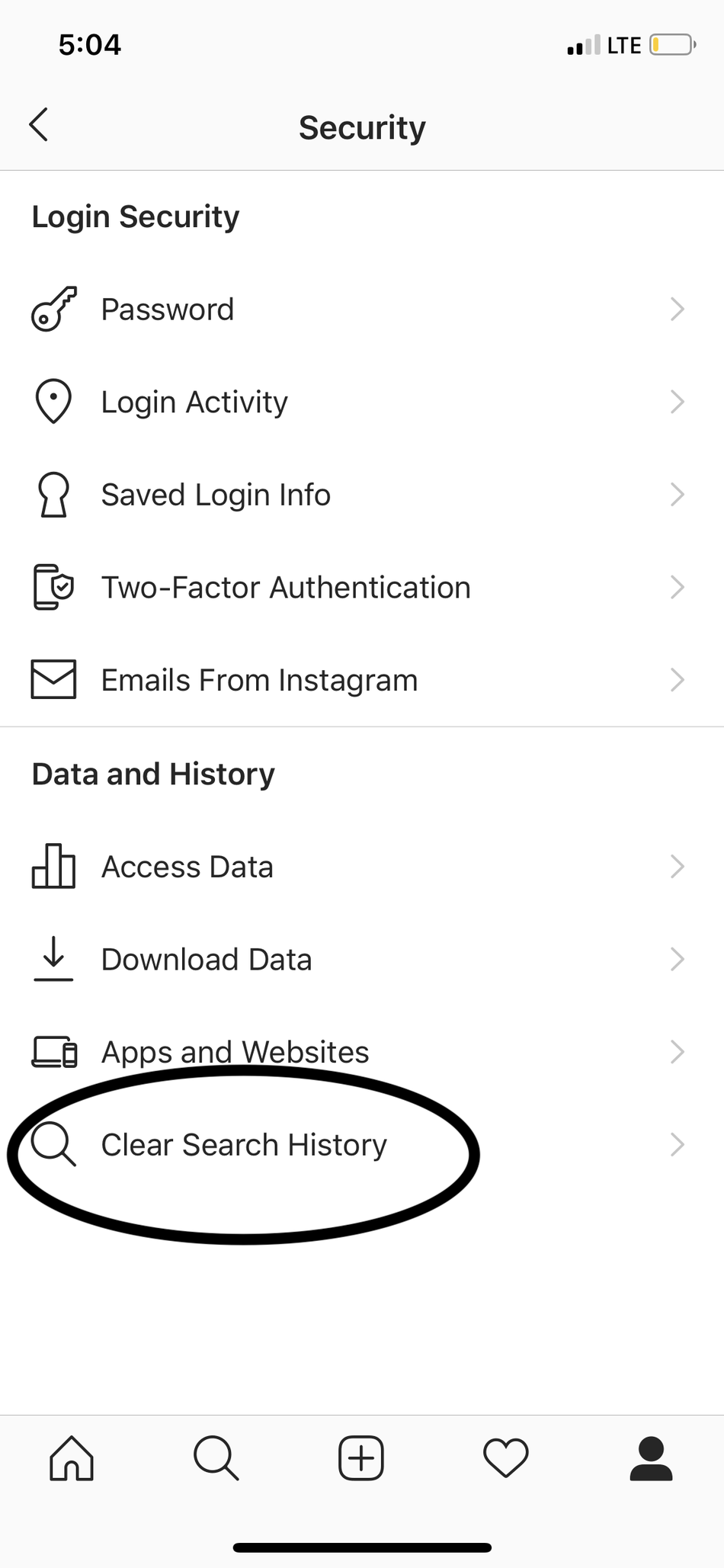
Task: Open Access Data
Action: click(187, 867)
